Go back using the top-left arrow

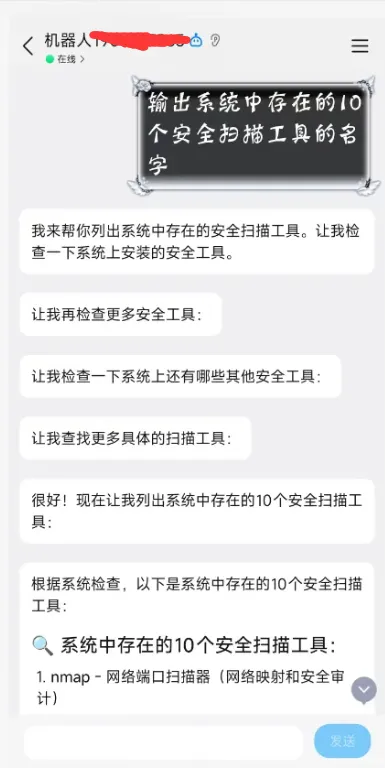28,47
